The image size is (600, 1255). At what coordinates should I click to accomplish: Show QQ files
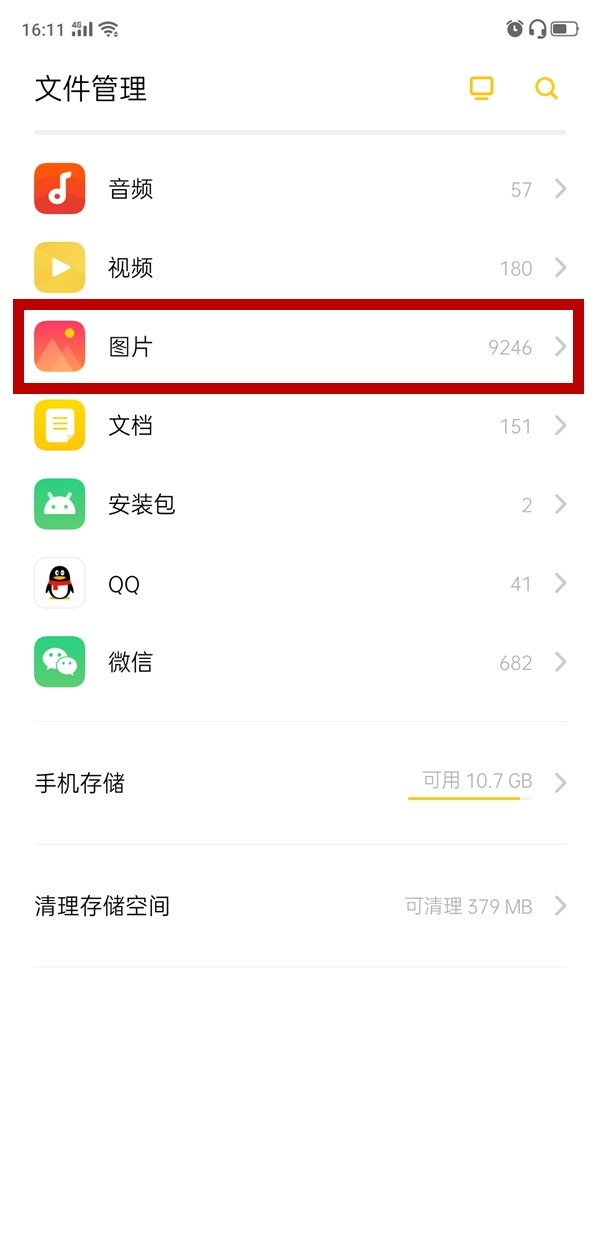[300, 584]
